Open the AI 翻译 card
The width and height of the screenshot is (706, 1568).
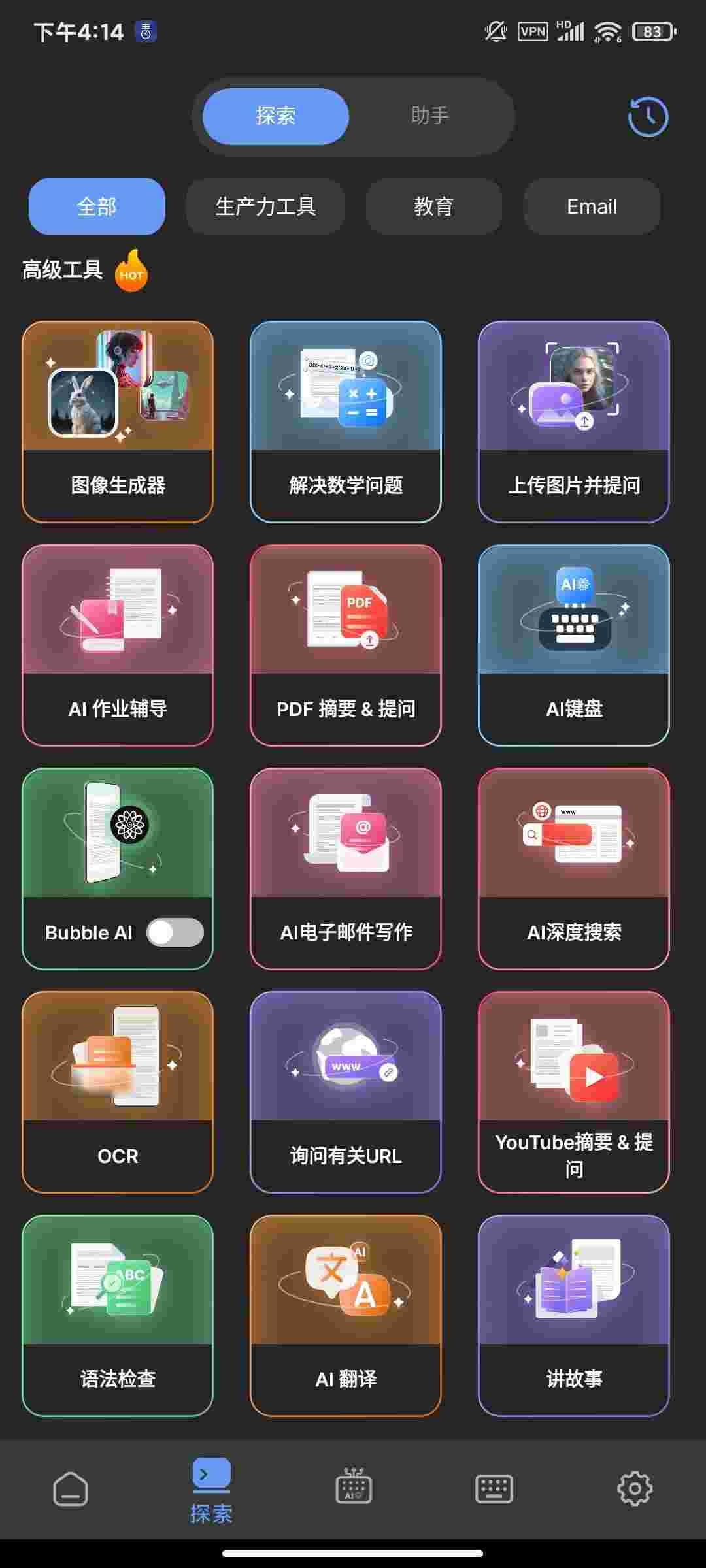click(346, 1315)
